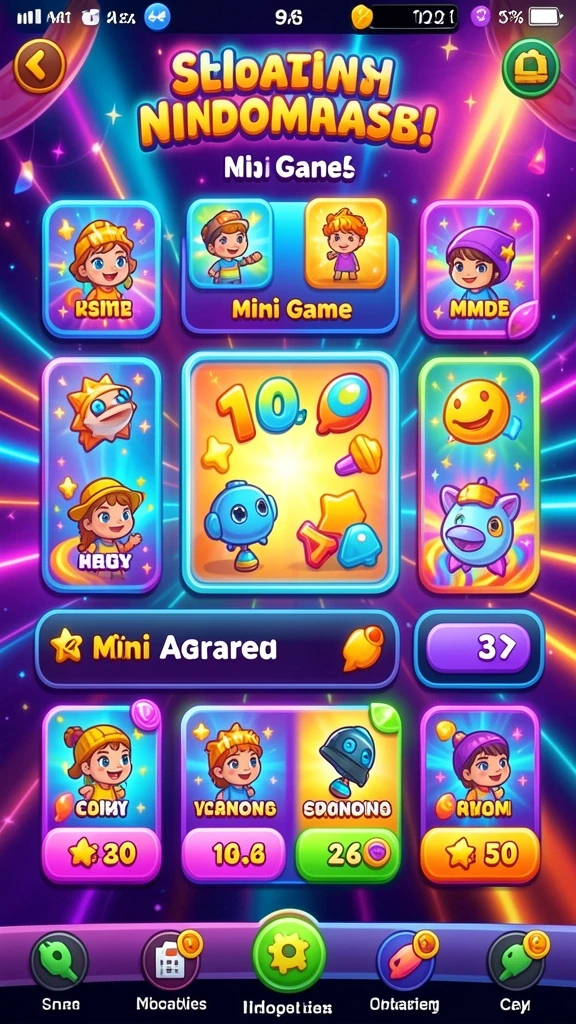Open the green bell notifications button

(530, 69)
